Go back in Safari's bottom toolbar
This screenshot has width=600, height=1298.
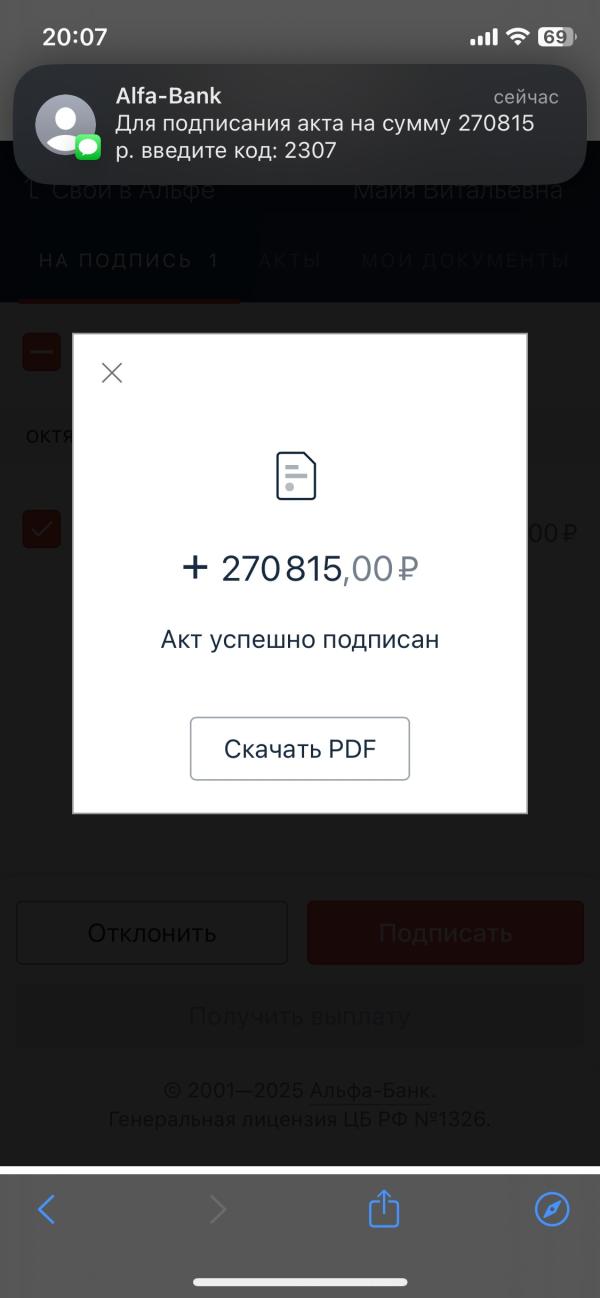[46, 1210]
